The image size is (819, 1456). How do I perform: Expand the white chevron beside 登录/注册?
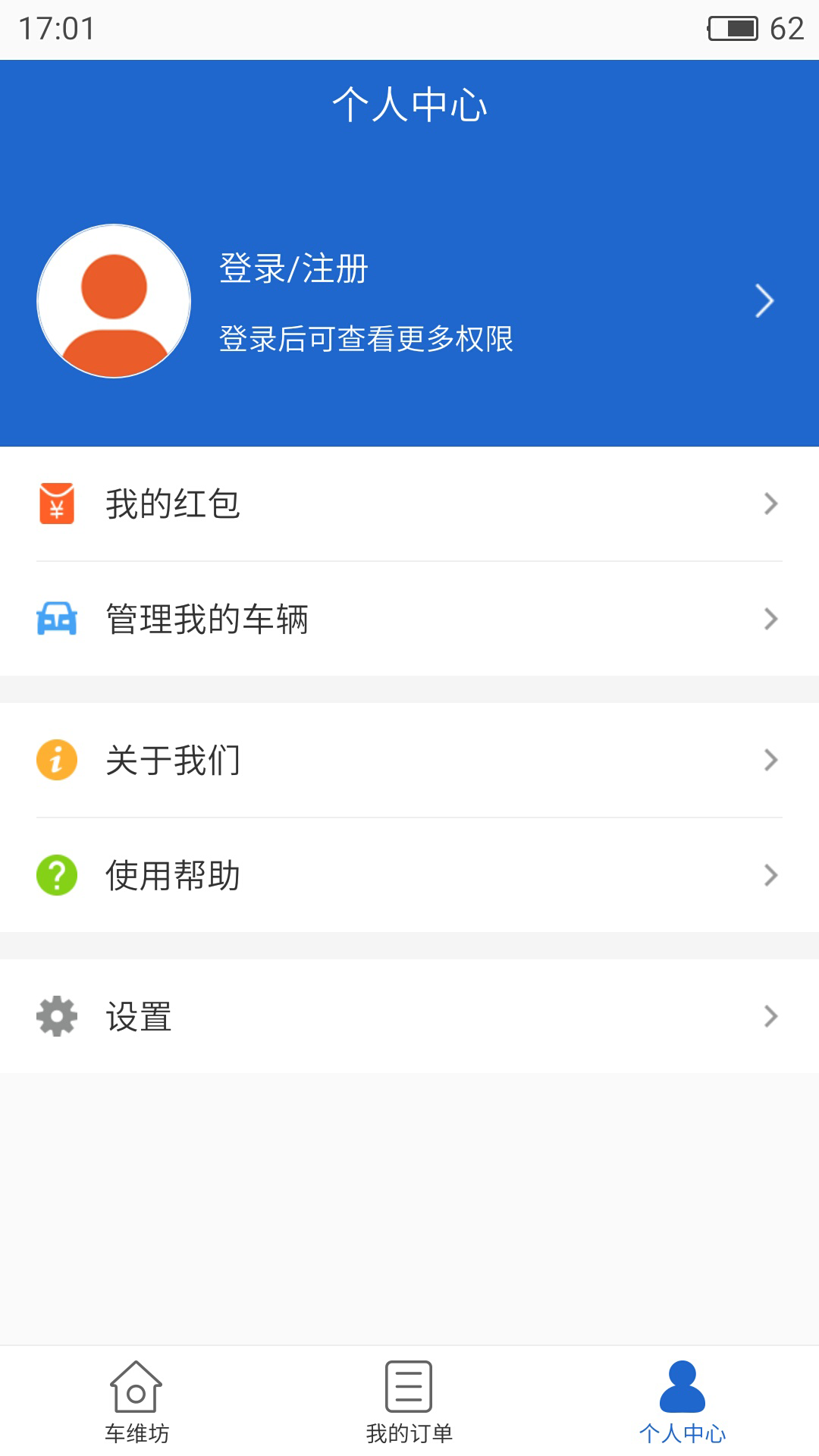tap(766, 300)
